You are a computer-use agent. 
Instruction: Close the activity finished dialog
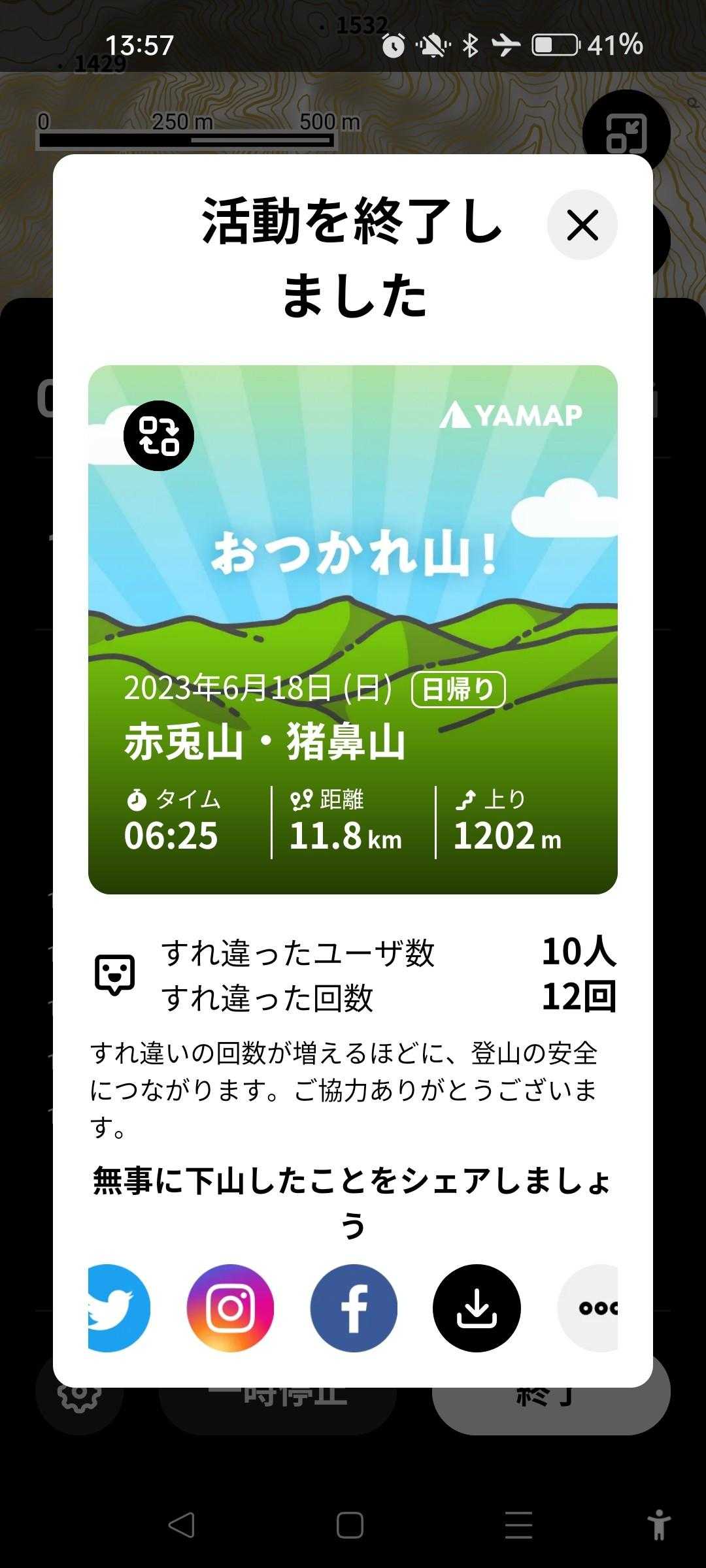coord(582,225)
